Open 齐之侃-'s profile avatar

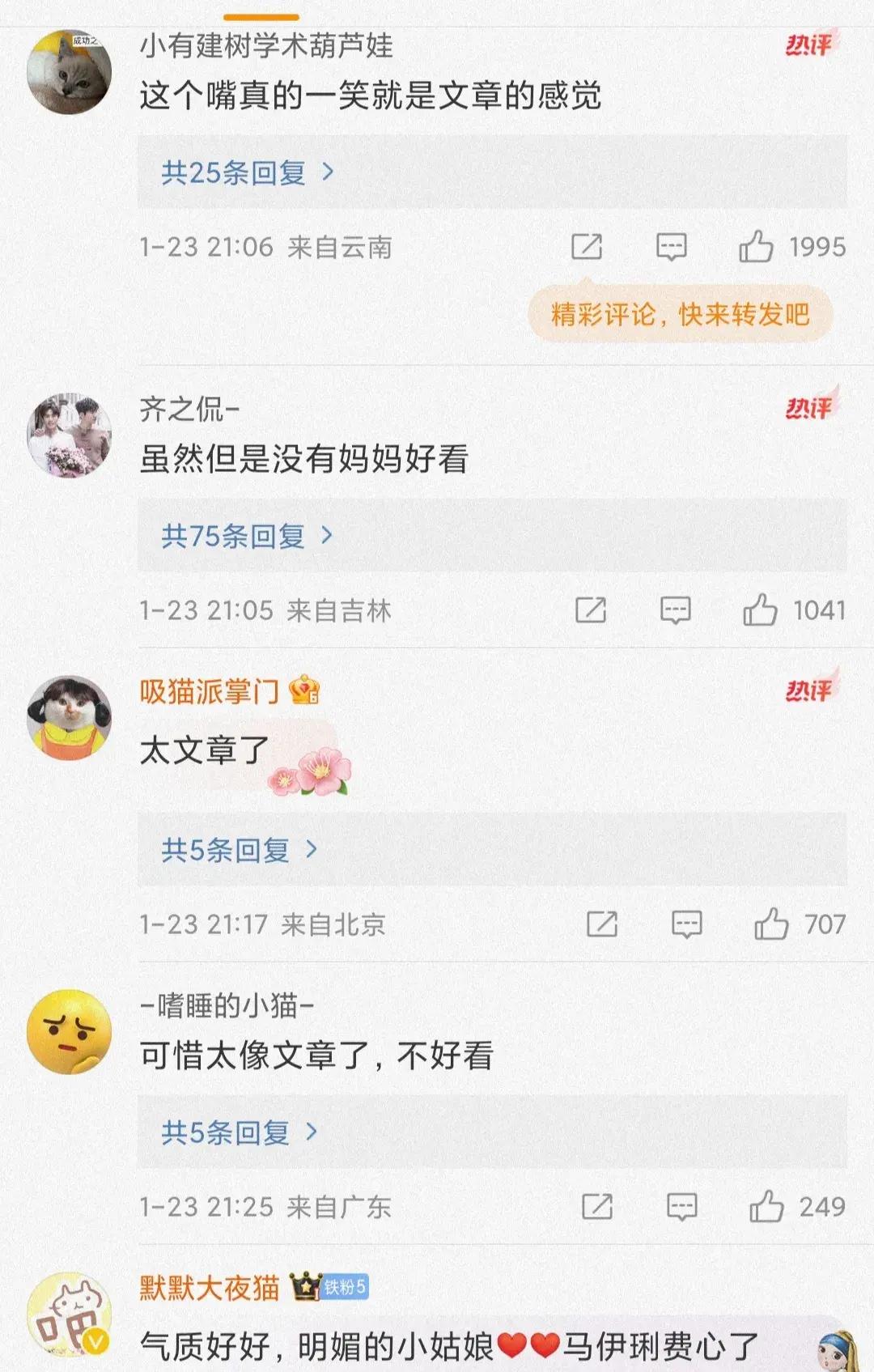click(x=70, y=435)
